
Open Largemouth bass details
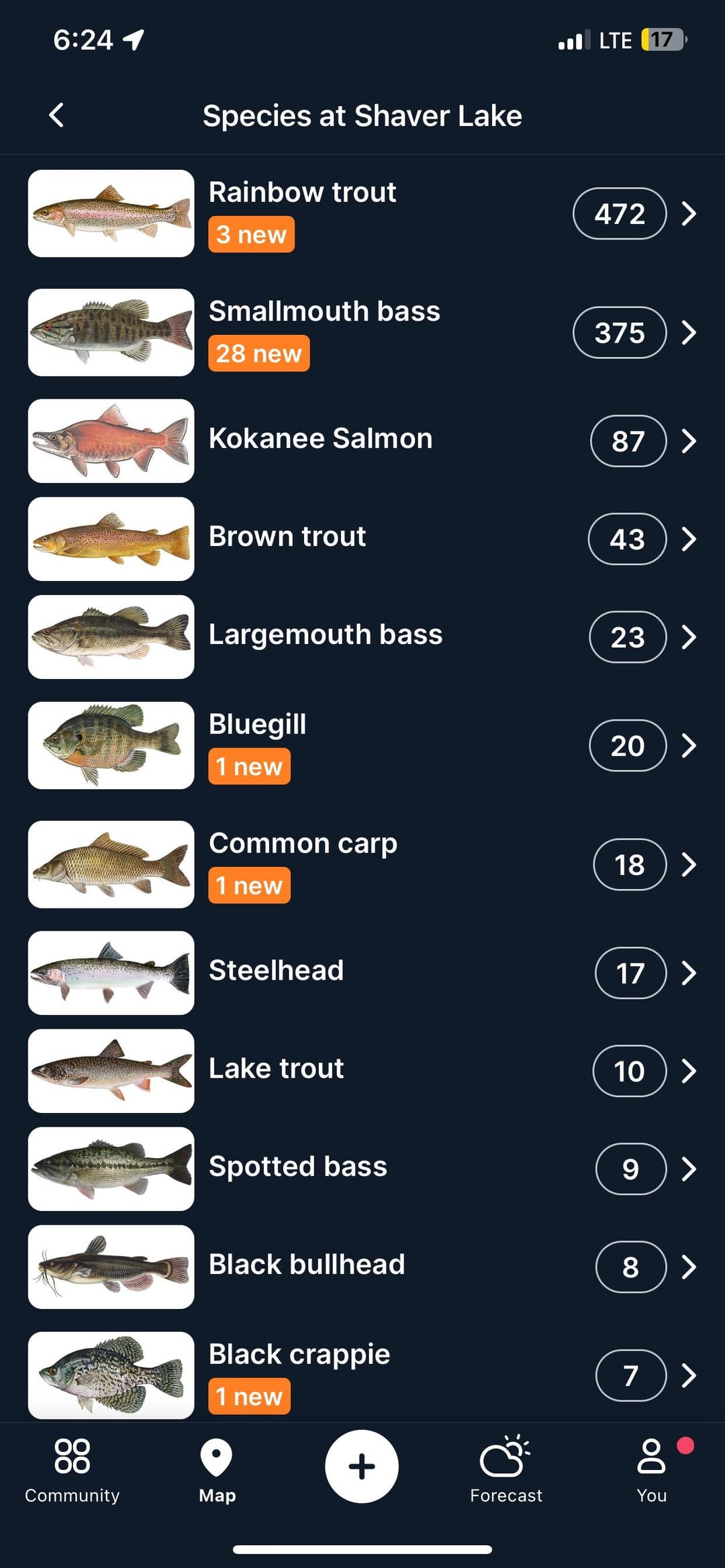(362, 637)
